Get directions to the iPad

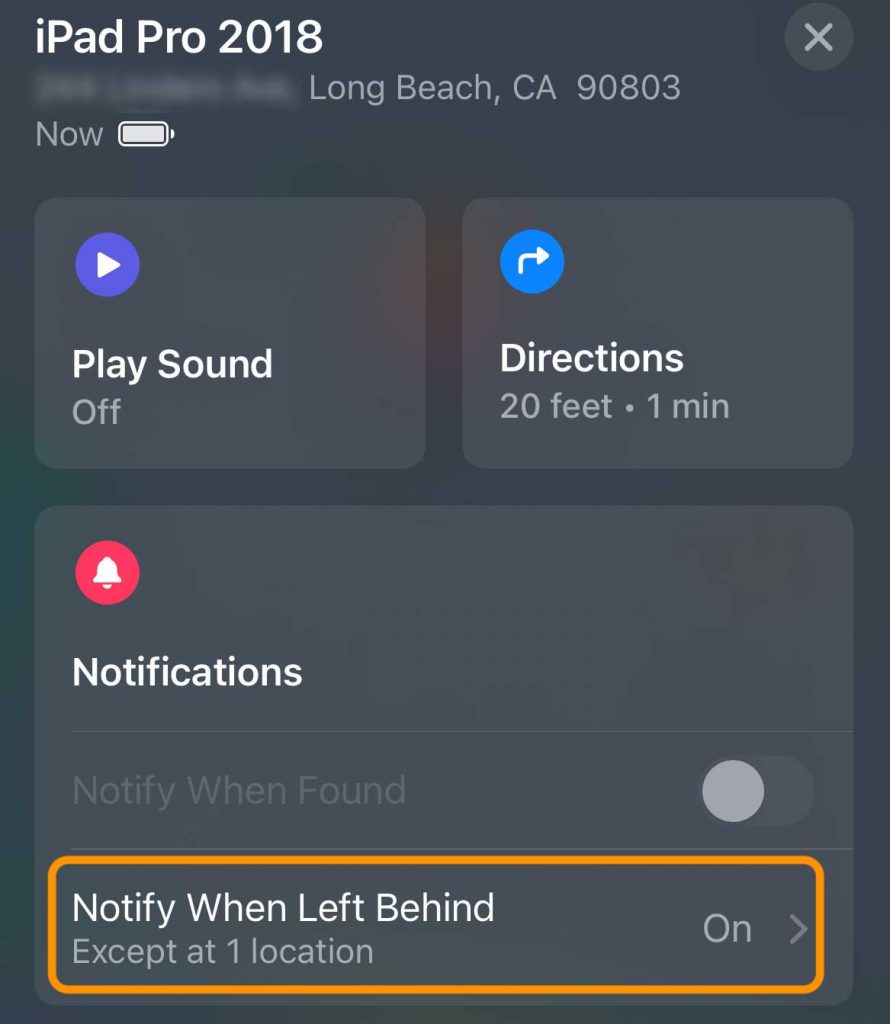pos(657,333)
